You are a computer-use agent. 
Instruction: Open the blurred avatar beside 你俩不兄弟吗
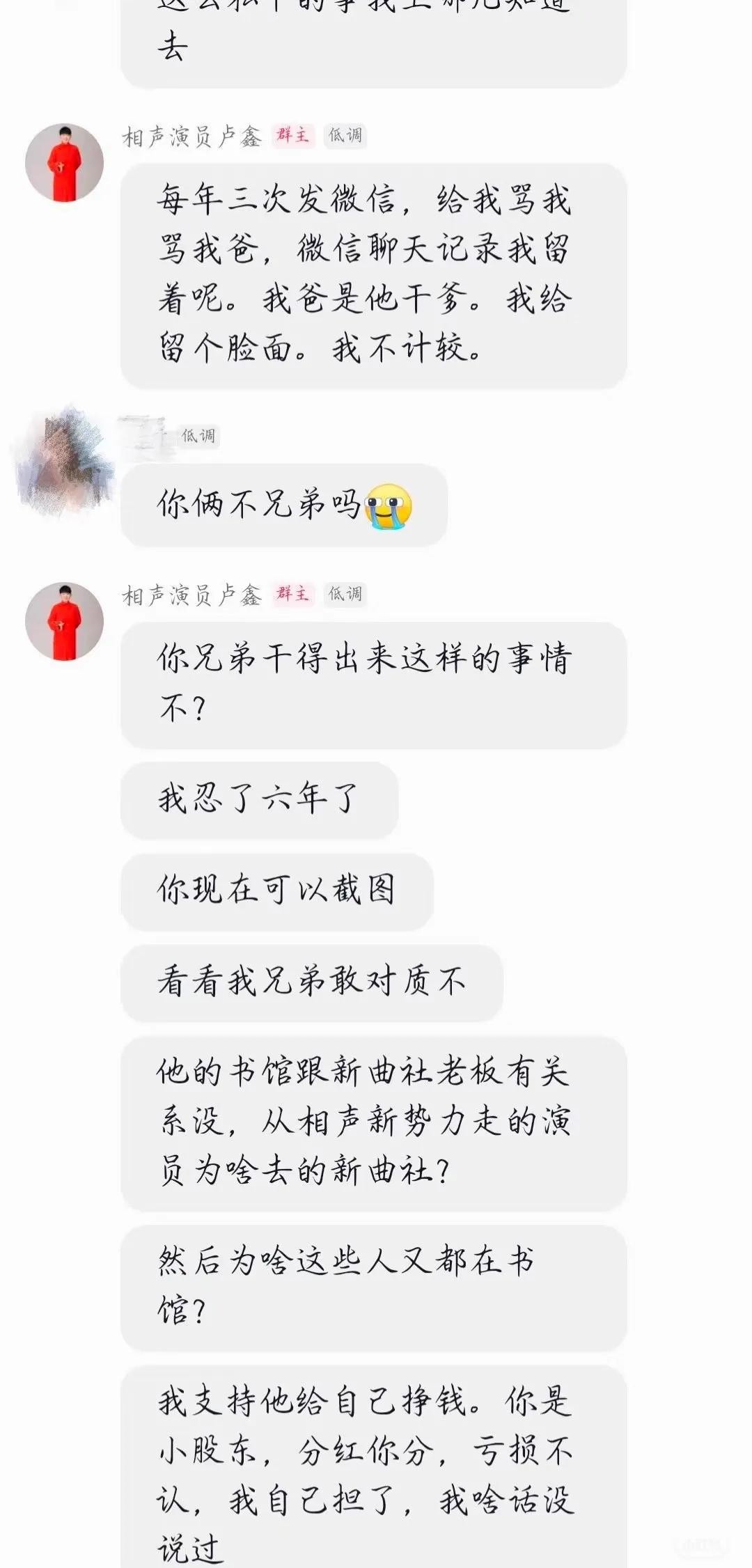pyautogui.click(x=64, y=461)
